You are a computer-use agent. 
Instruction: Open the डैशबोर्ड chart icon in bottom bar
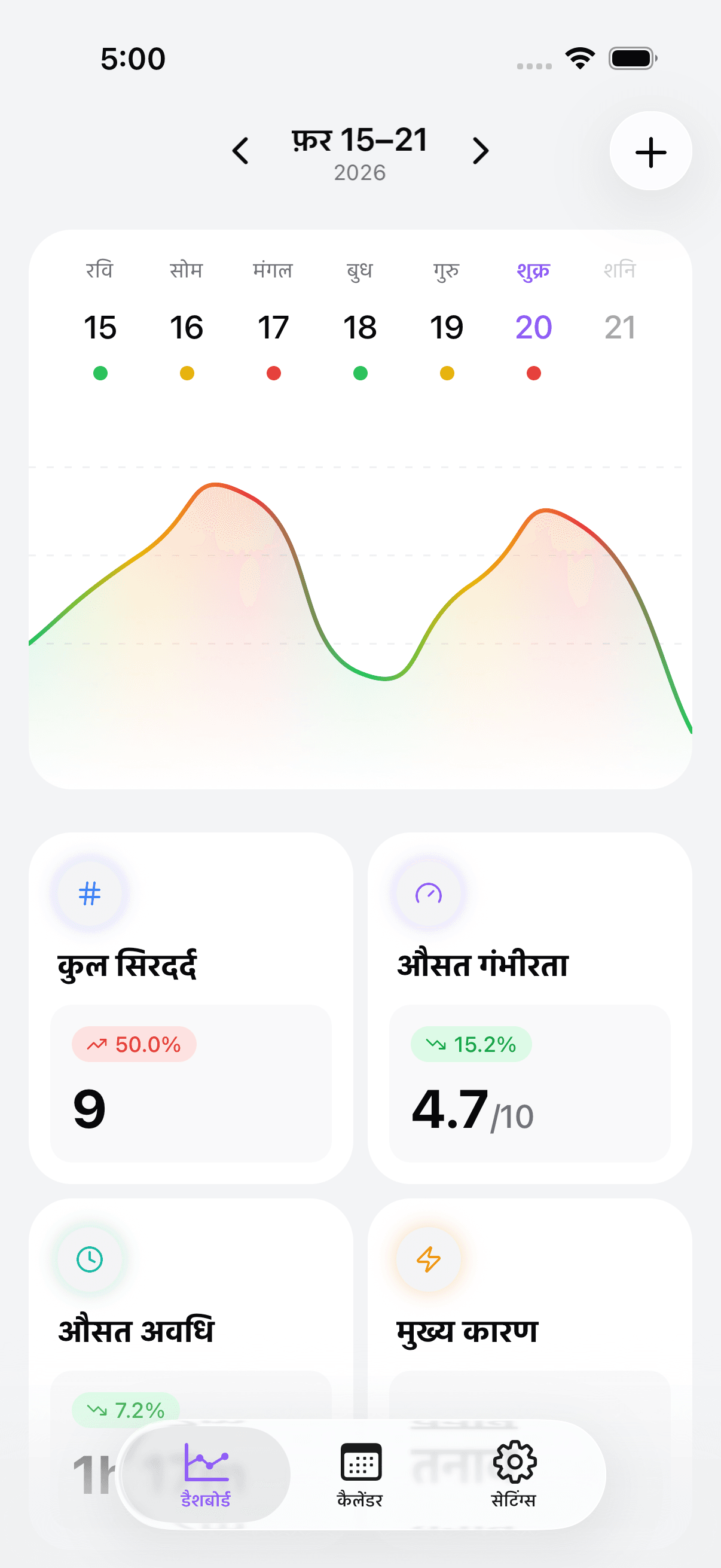coord(206,1460)
